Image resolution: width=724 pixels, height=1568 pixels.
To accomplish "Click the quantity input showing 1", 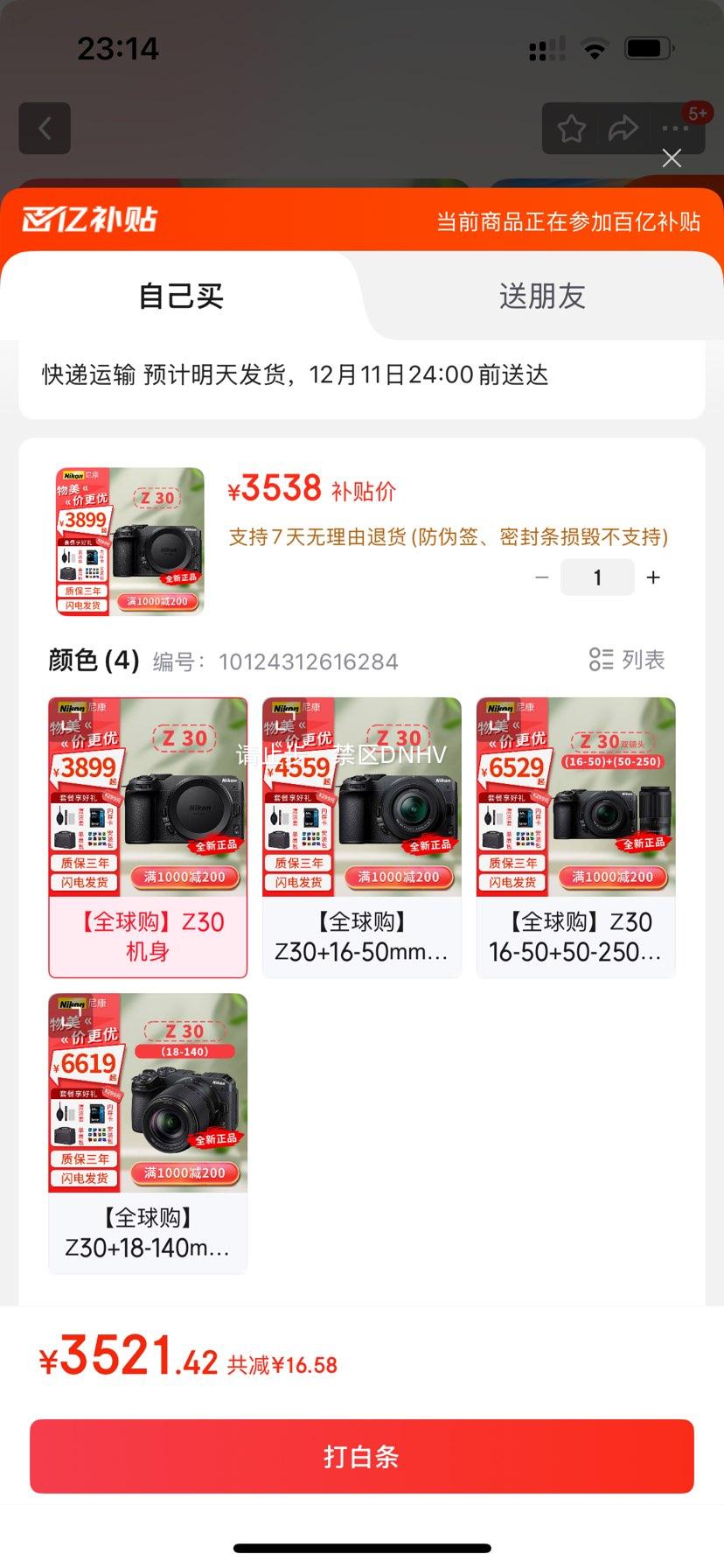I will point(597,577).
